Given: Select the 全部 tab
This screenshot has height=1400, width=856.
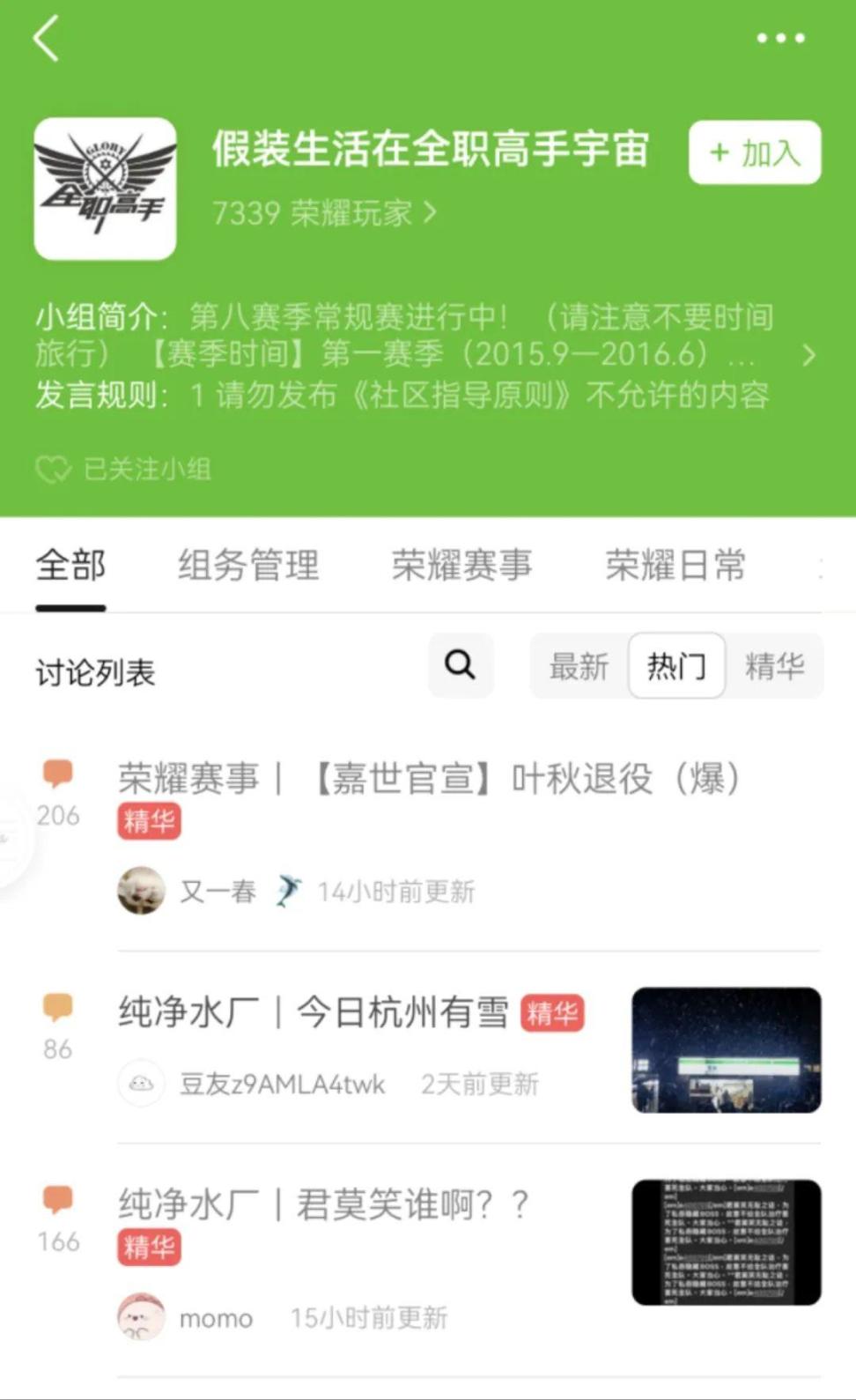Looking at the screenshot, I should coord(70,566).
